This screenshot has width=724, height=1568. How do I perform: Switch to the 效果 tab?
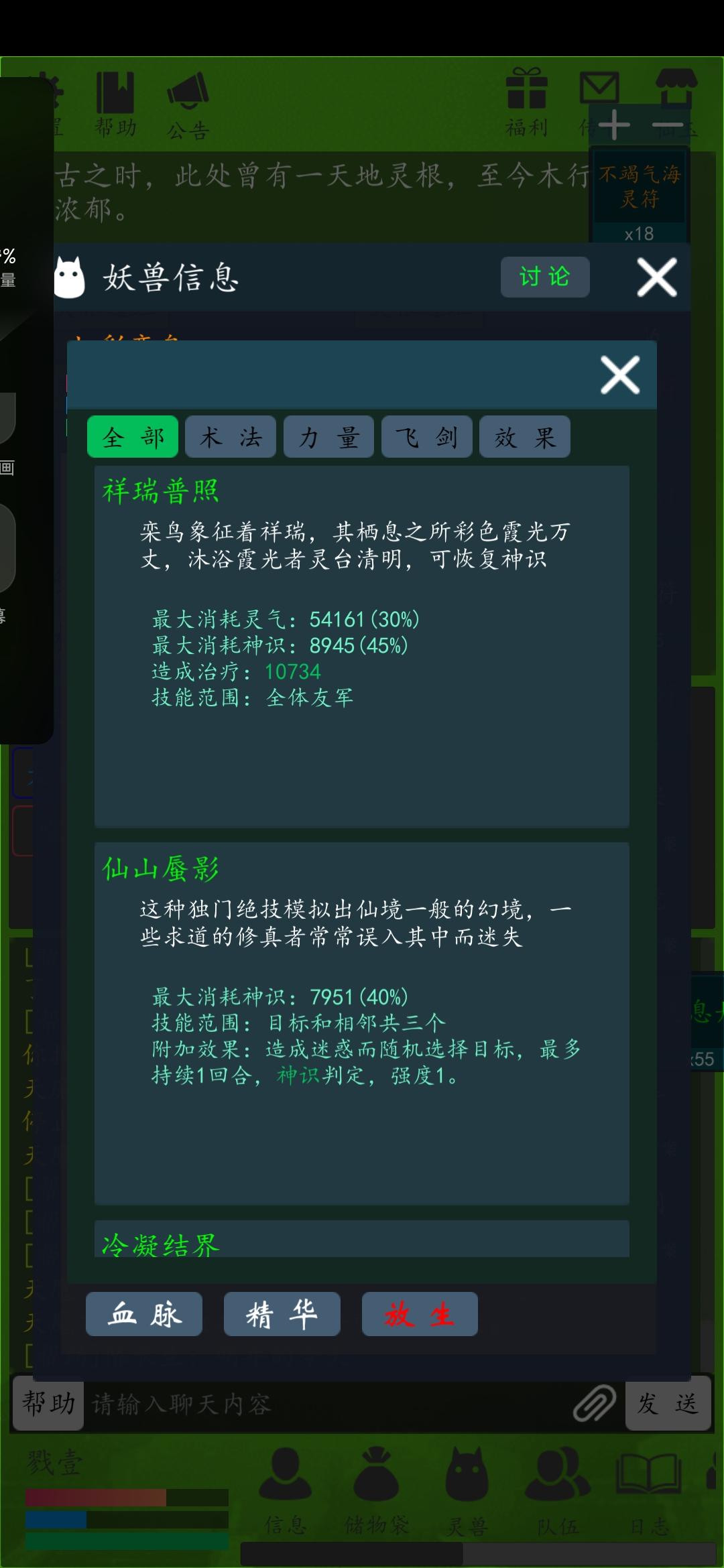pos(524,438)
